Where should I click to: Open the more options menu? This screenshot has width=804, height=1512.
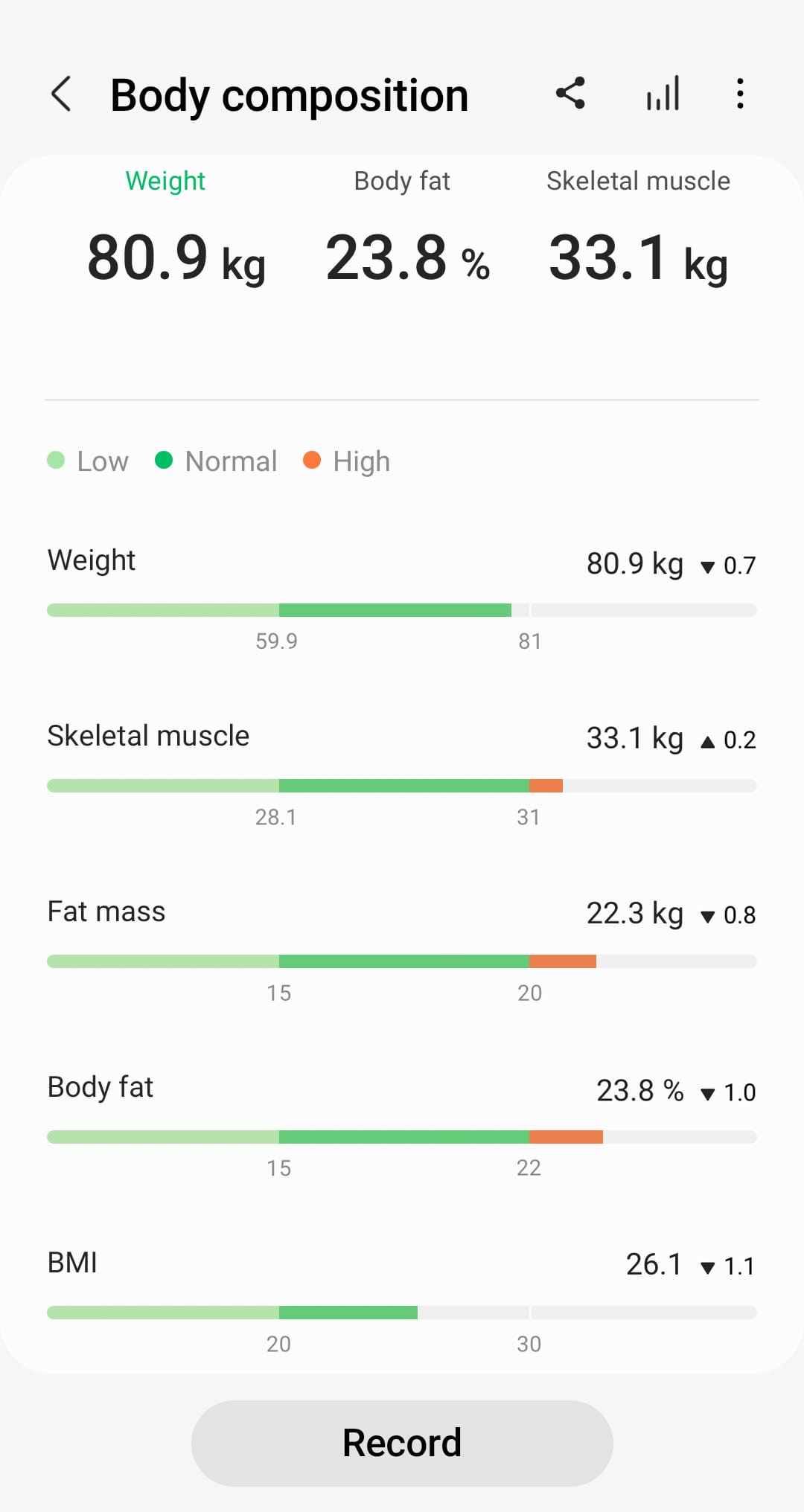pyautogui.click(x=739, y=94)
